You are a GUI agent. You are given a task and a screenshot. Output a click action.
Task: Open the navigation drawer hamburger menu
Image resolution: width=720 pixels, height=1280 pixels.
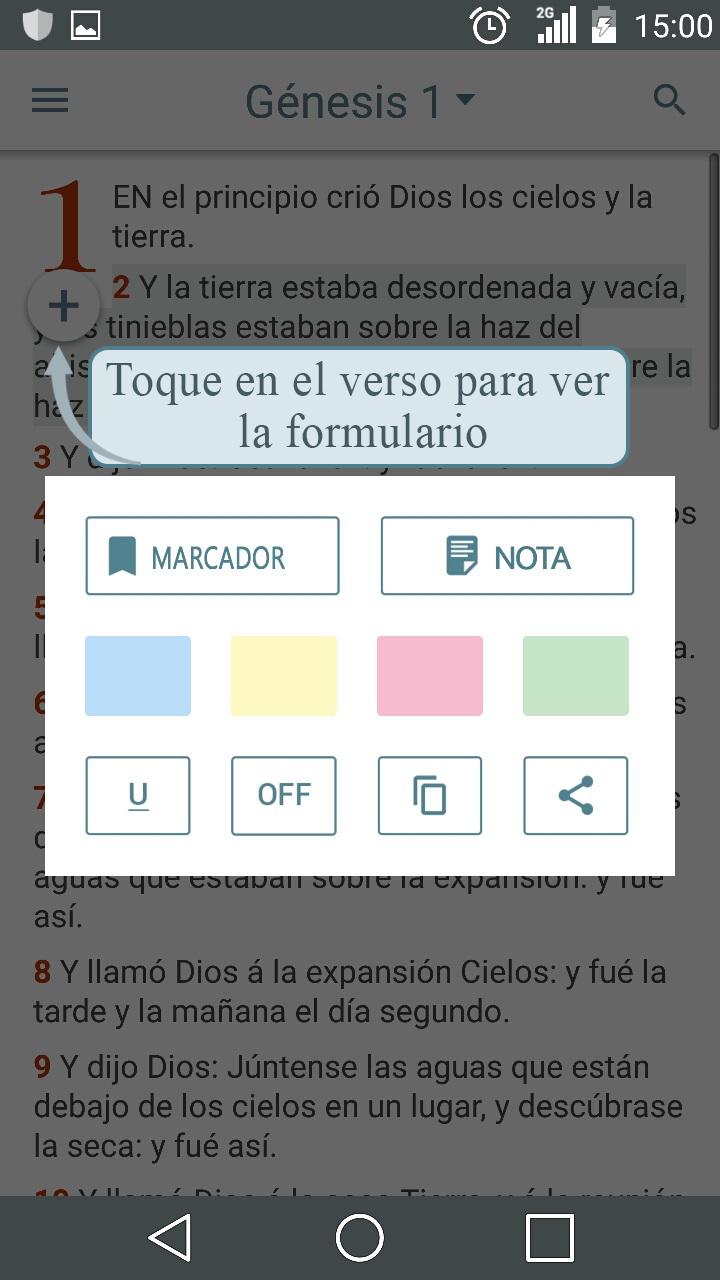49,100
